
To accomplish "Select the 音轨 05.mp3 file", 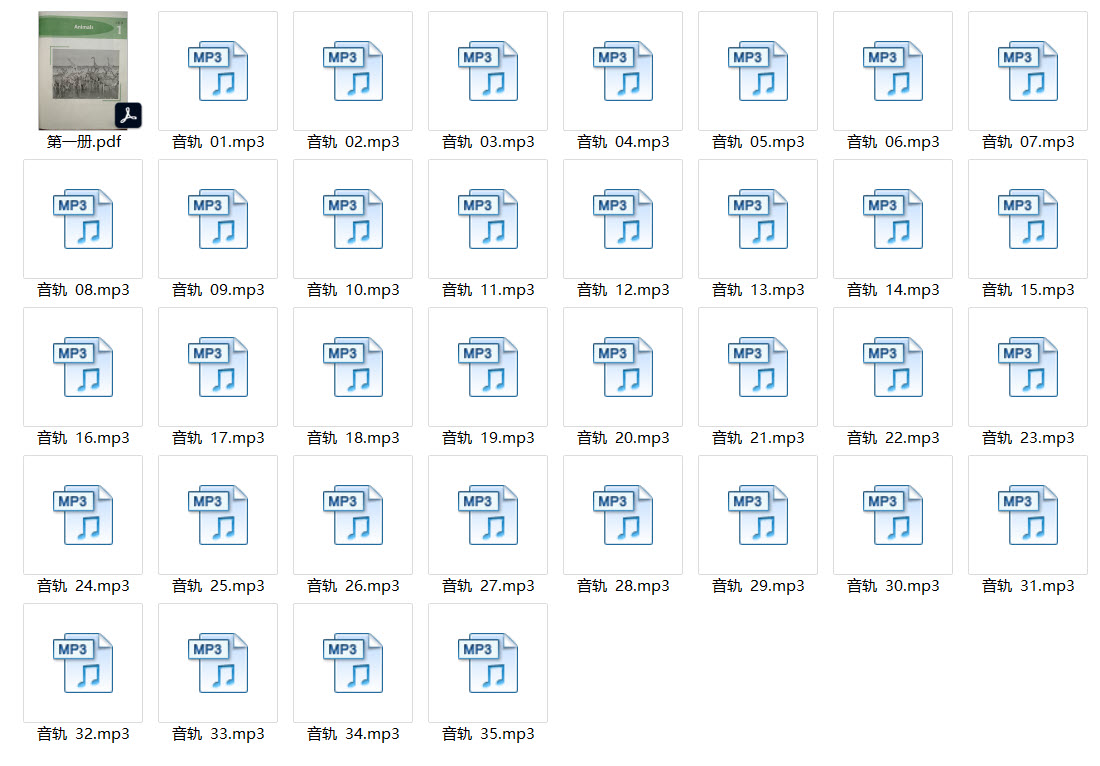I will pyautogui.click(x=758, y=71).
